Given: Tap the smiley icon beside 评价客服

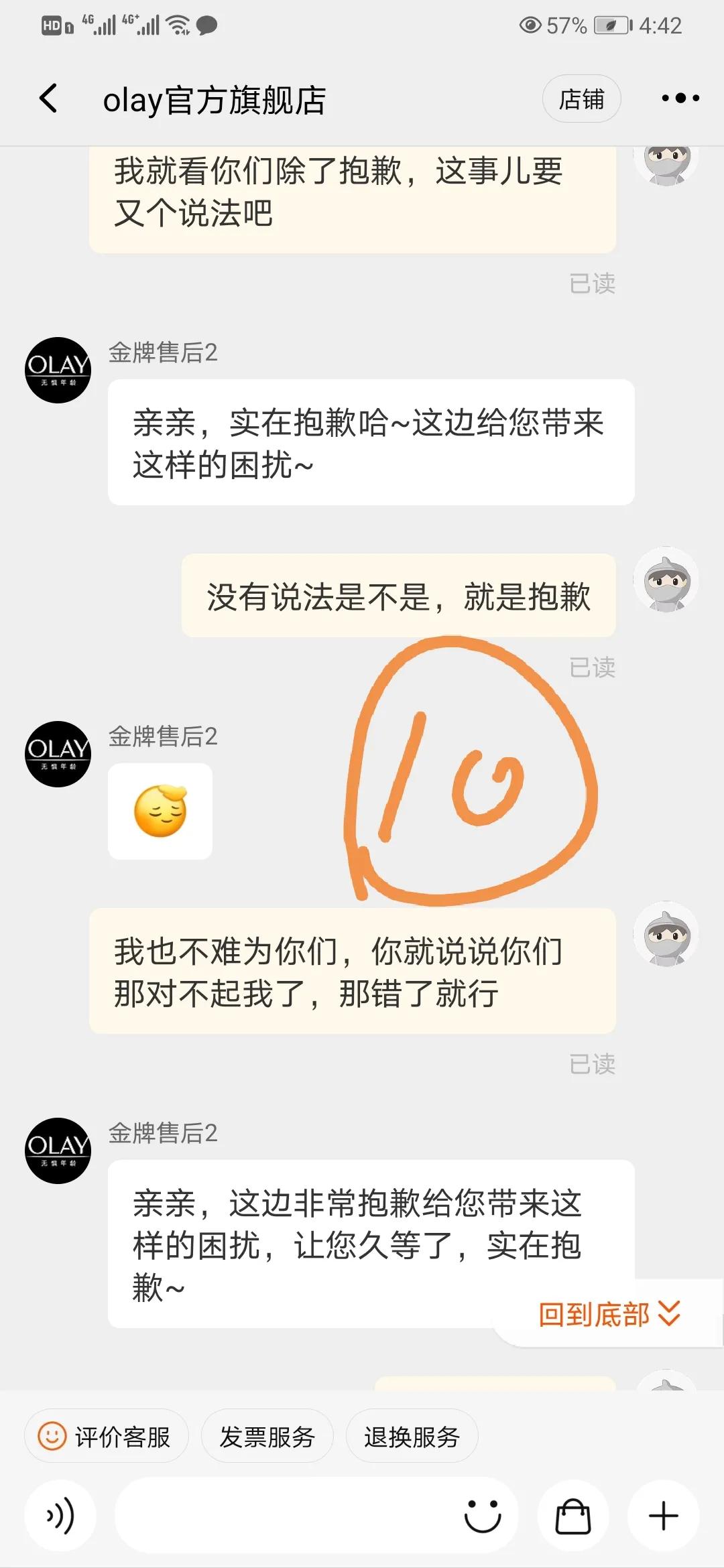Looking at the screenshot, I should [x=51, y=1436].
